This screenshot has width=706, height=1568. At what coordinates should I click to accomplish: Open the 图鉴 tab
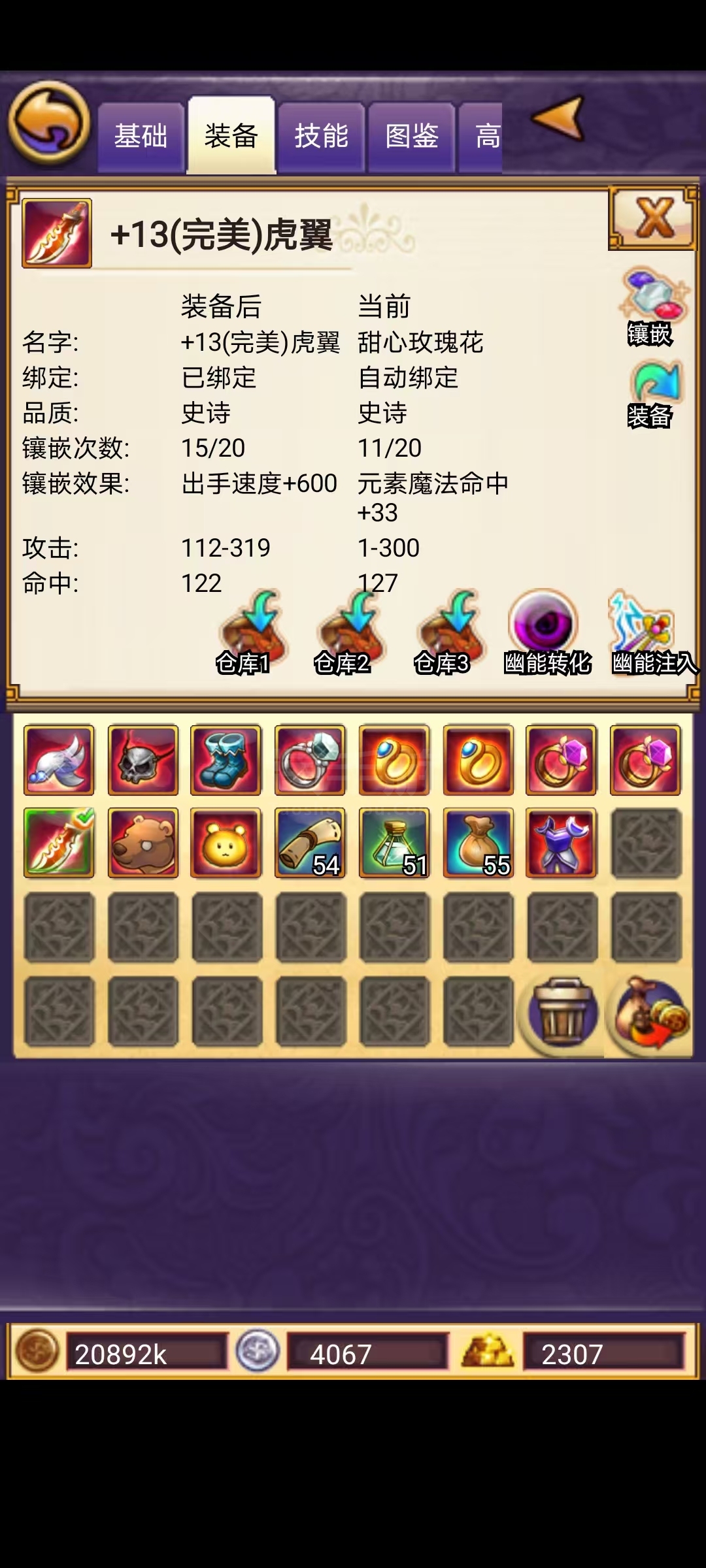411,137
